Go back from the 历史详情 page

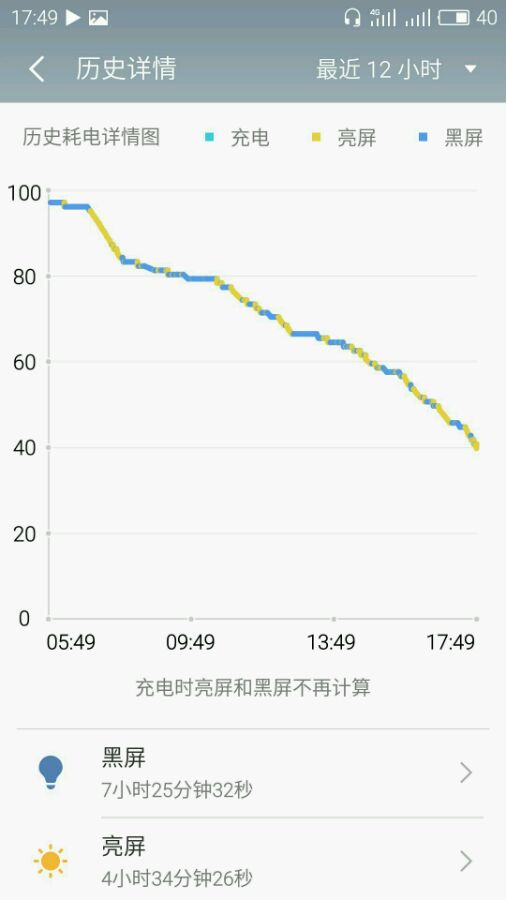click(37, 69)
